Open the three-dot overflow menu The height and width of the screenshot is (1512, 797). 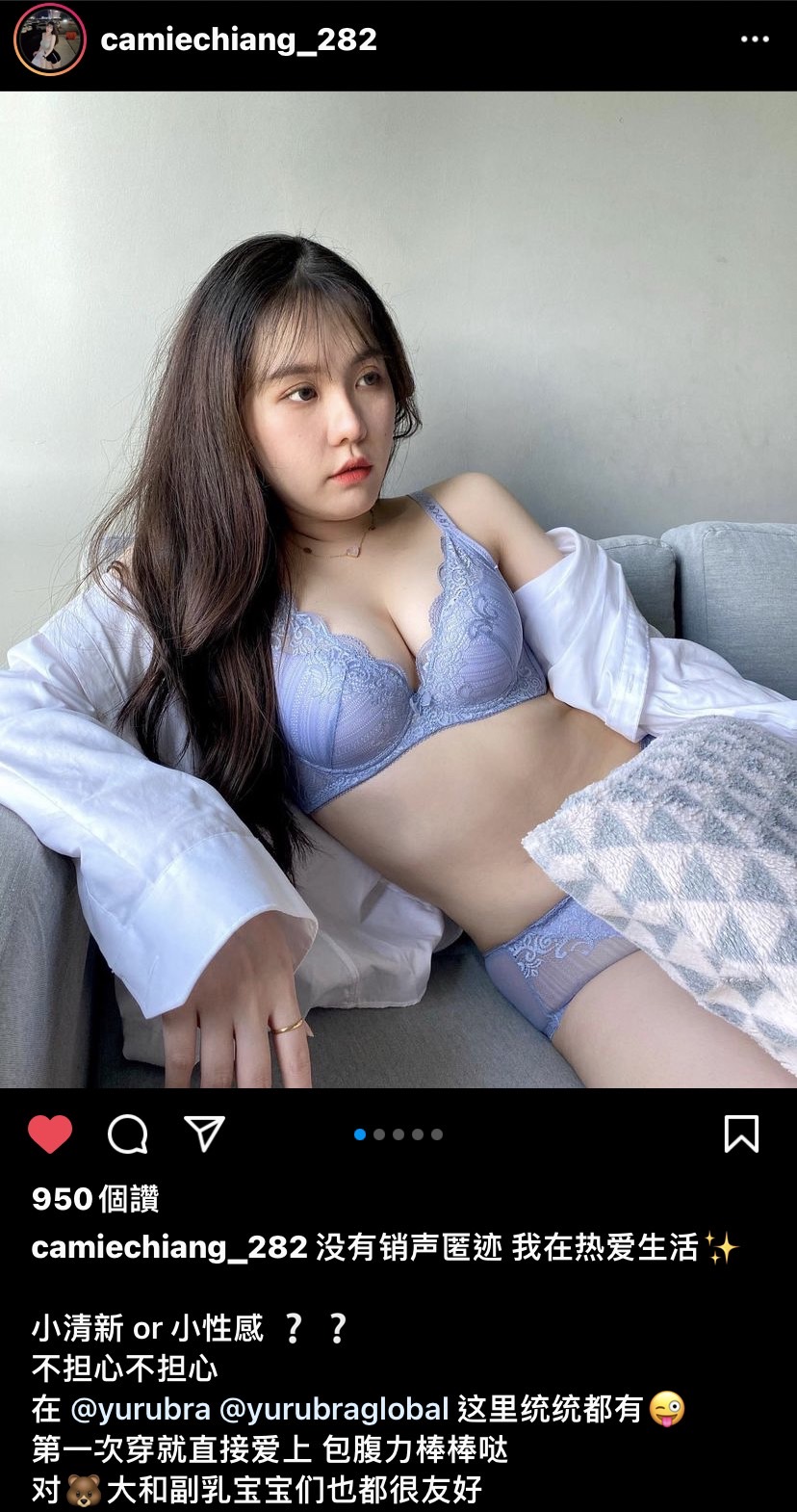(x=755, y=39)
